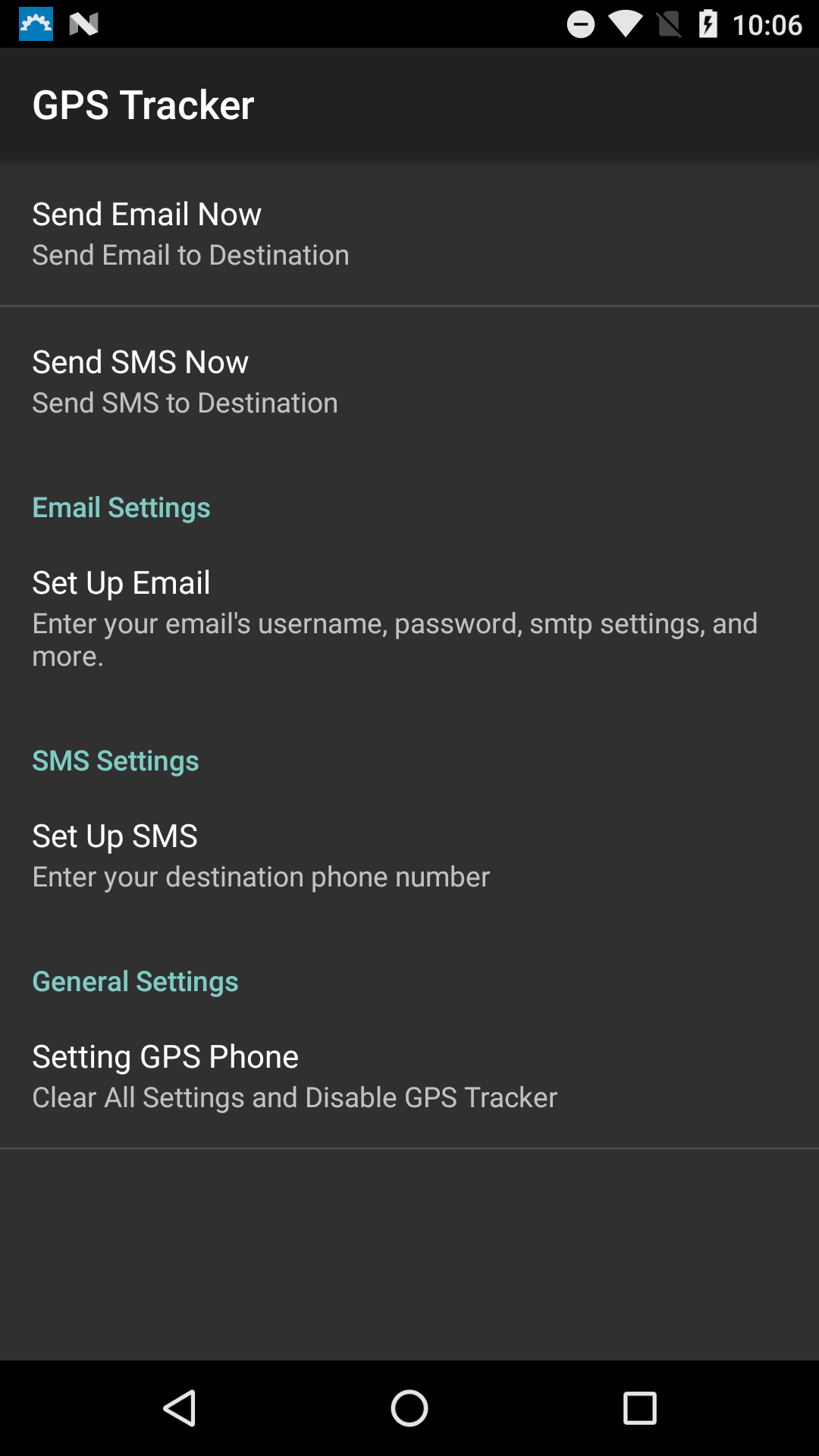
Task: Tap the Home navigation circle
Action: point(409,1409)
